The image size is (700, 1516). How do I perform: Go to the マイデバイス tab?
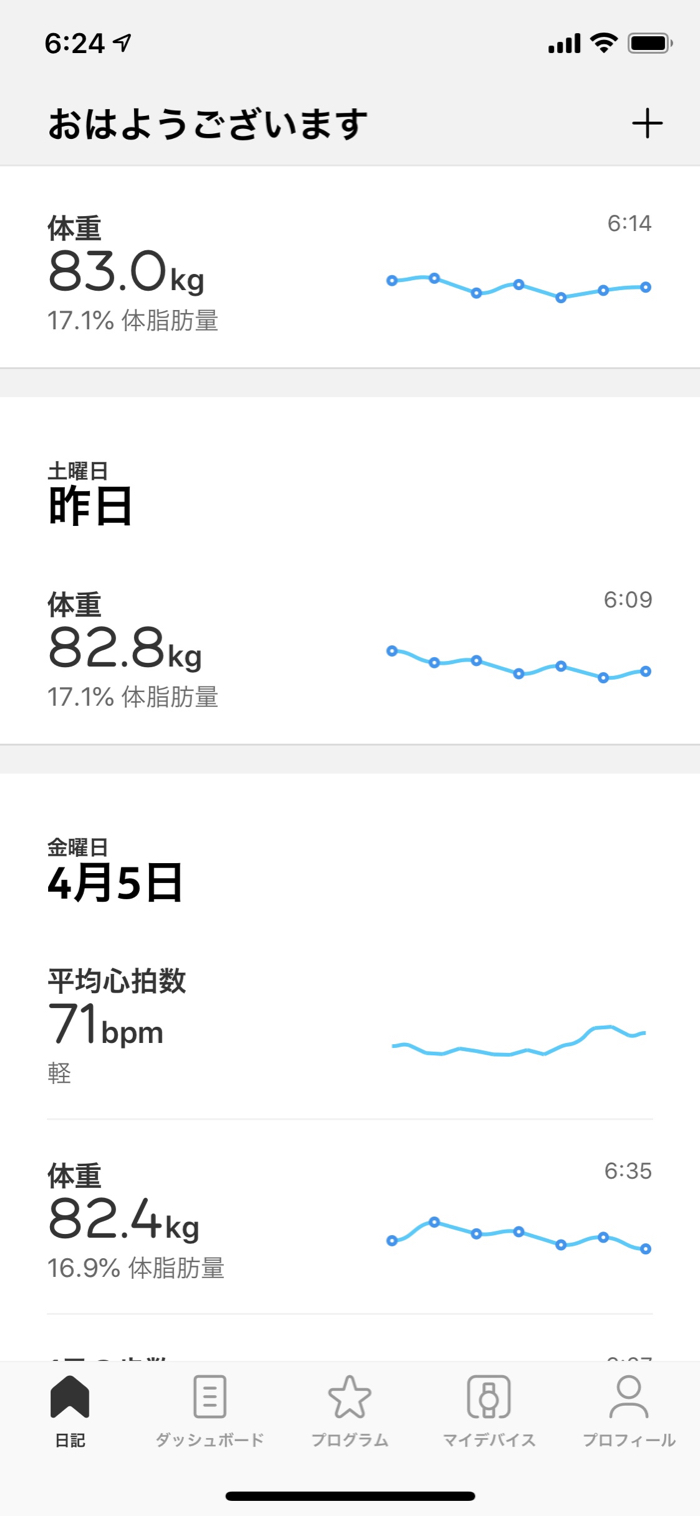(489, 1412)
